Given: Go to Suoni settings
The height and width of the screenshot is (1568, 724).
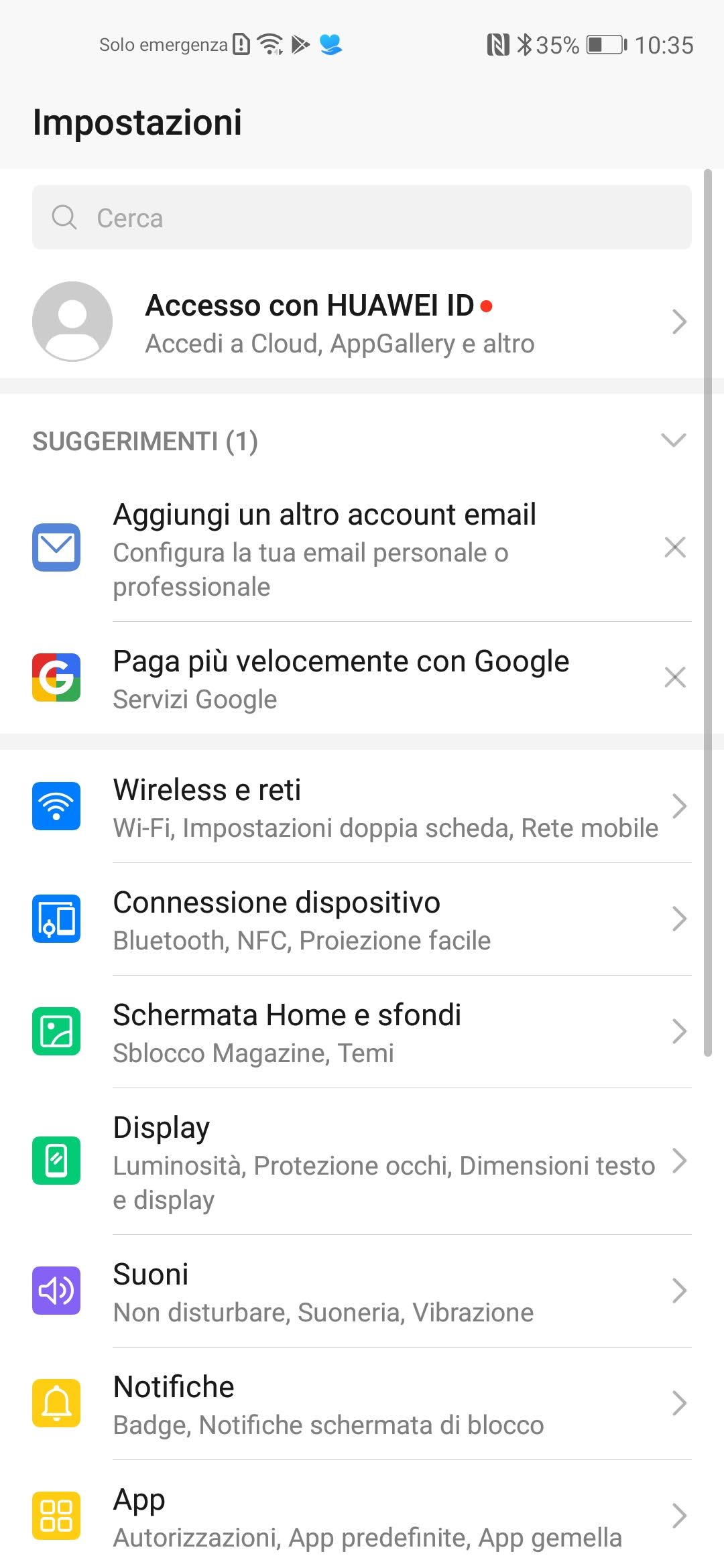Looking at the screenshot, I should click(x=362, y=1291).
